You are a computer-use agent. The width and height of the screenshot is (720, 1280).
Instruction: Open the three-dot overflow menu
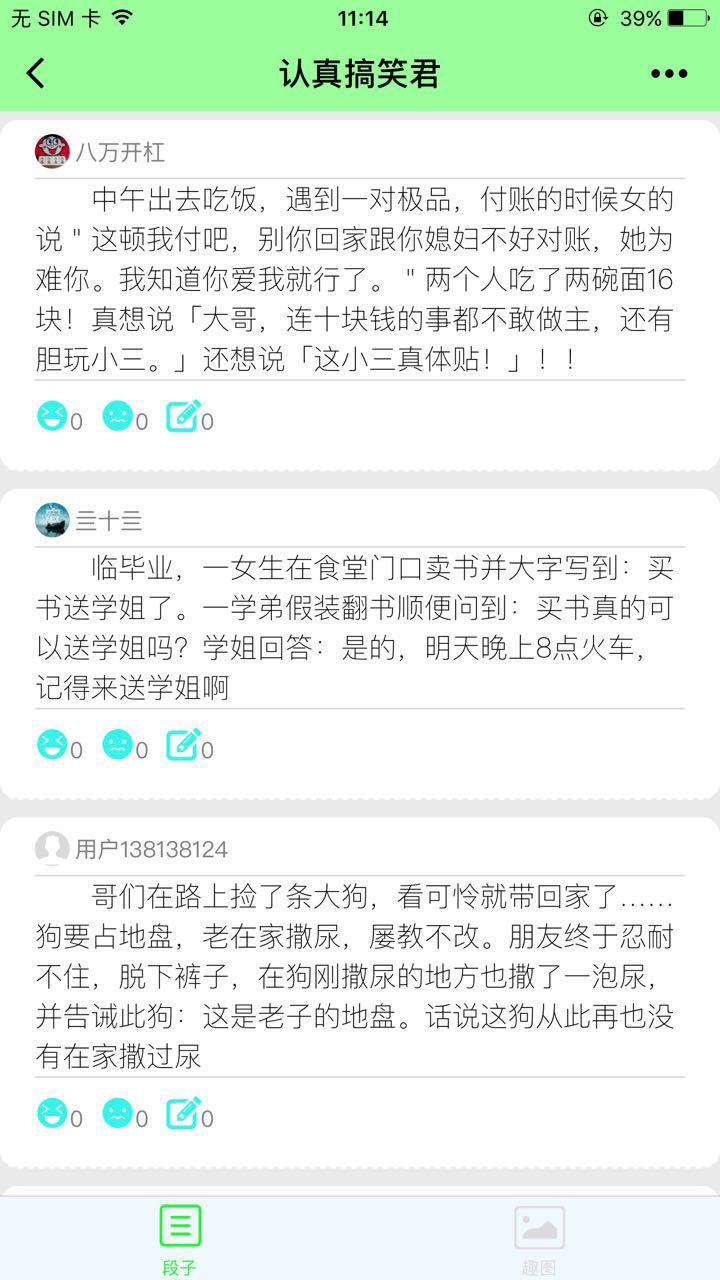668,73
